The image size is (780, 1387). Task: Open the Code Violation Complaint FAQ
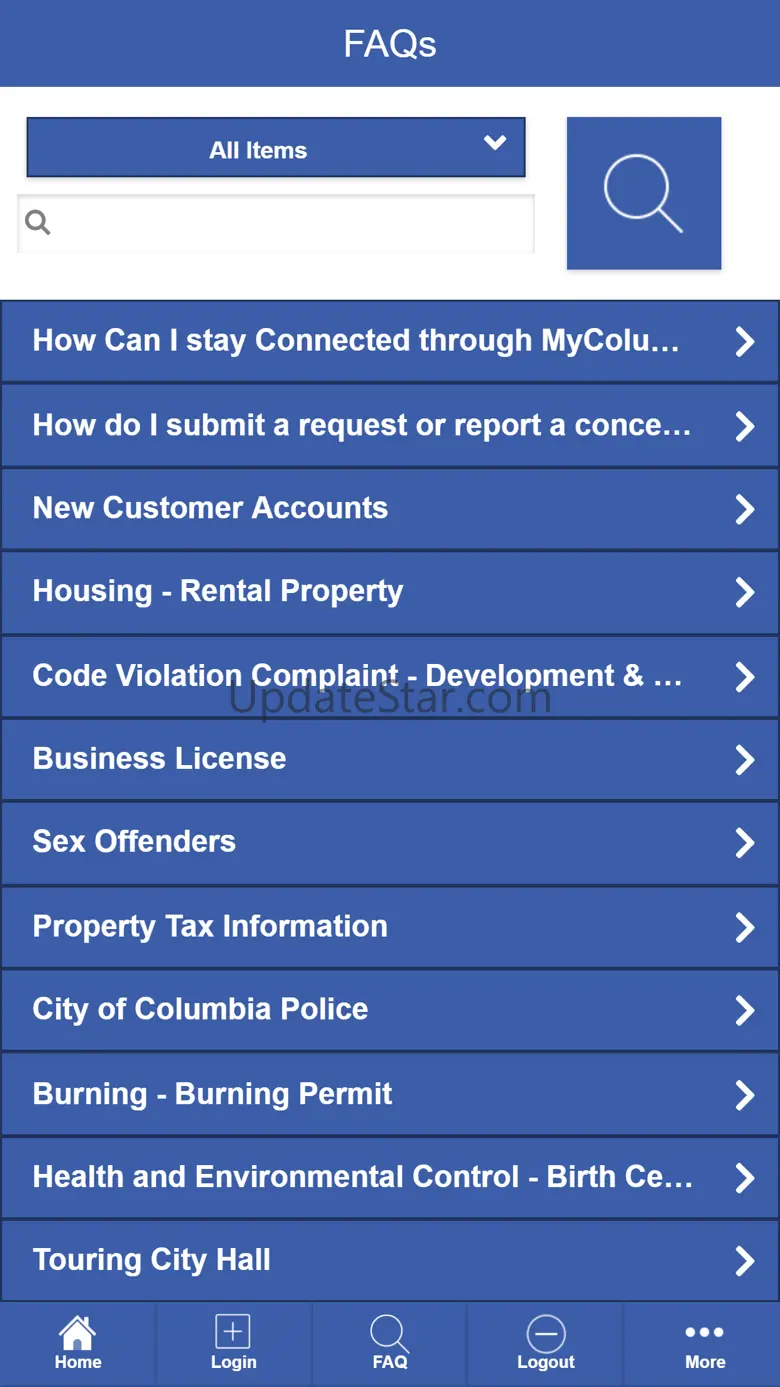(390, 676)
